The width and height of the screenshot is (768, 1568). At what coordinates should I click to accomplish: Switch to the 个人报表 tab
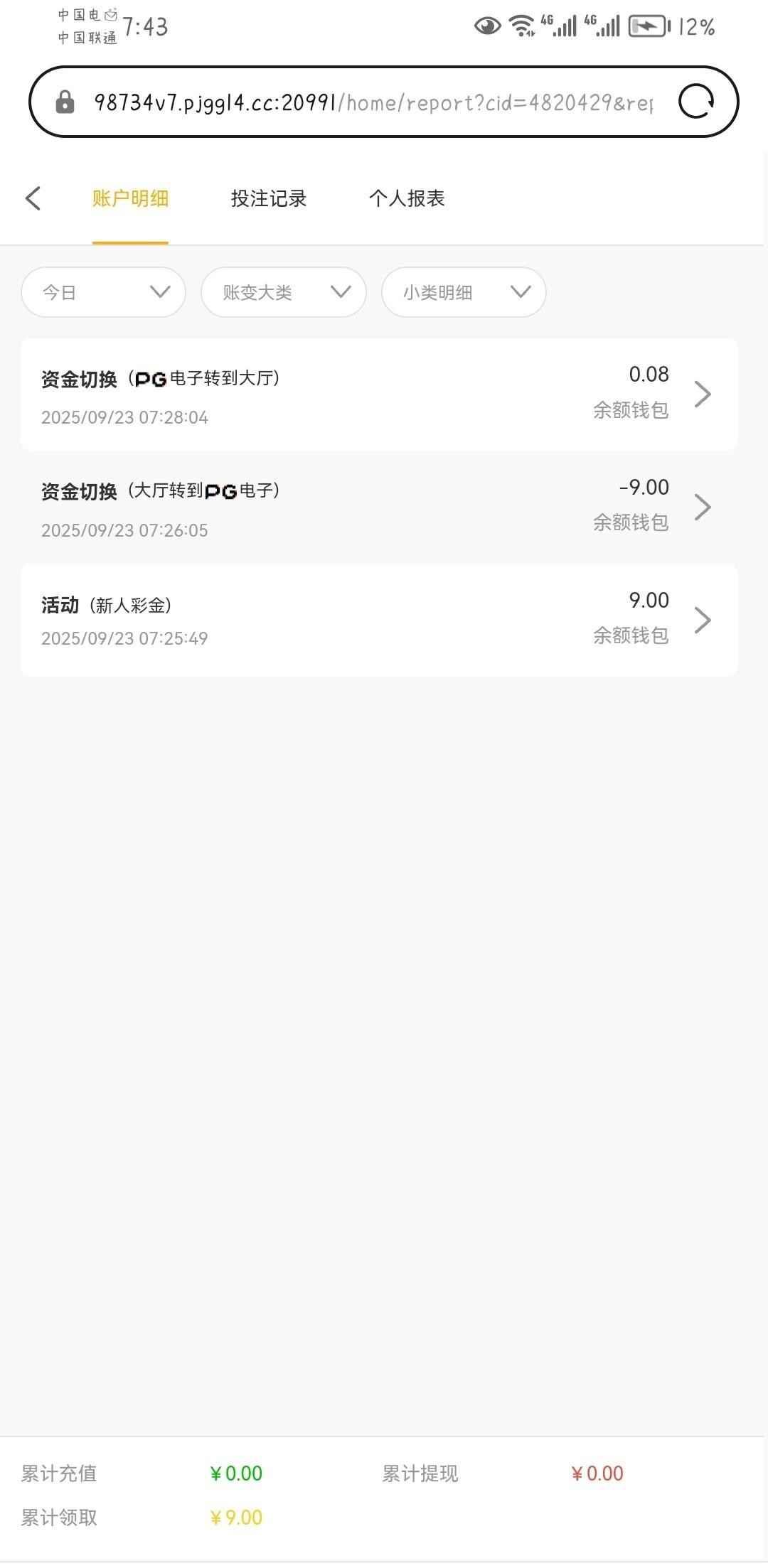coord(407,199)
